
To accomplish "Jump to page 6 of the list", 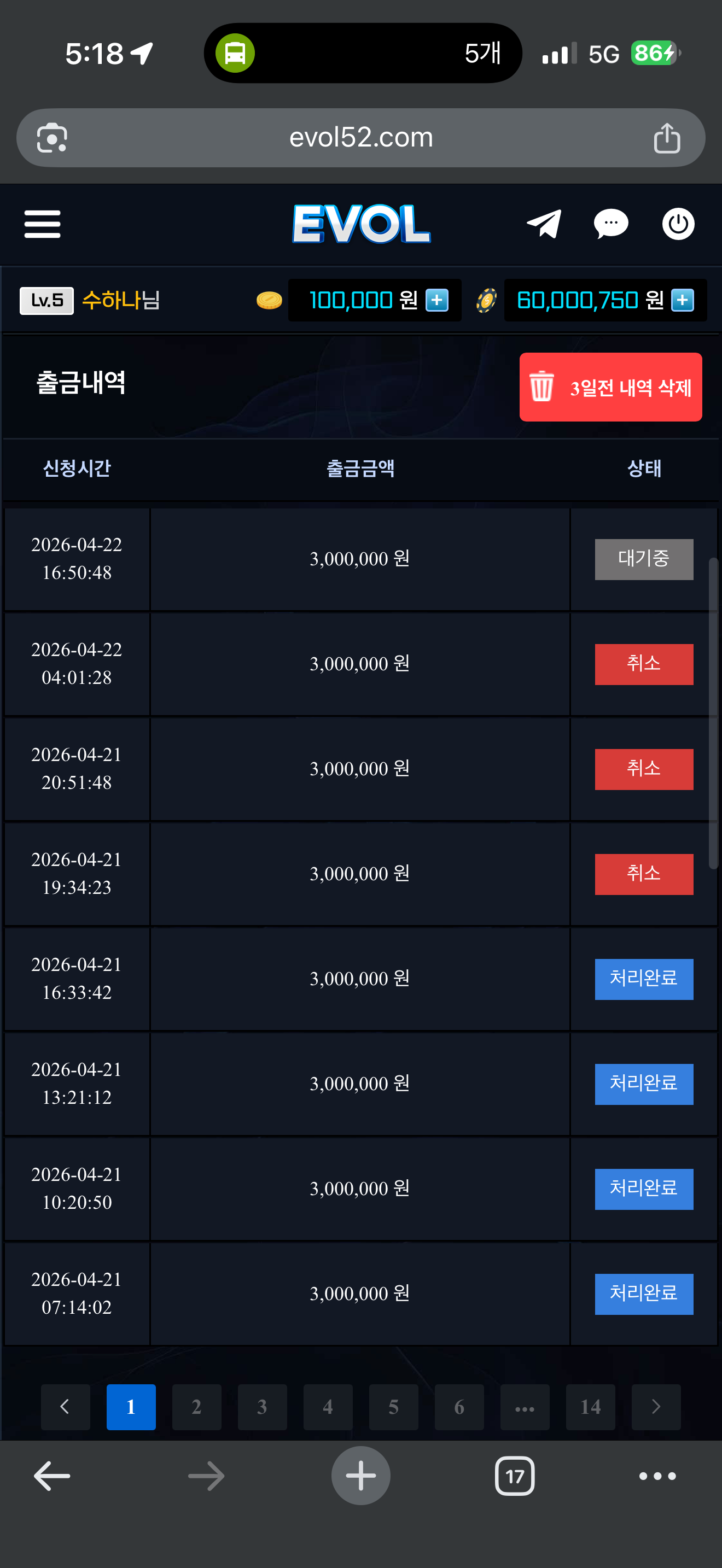I will 459,1407.
